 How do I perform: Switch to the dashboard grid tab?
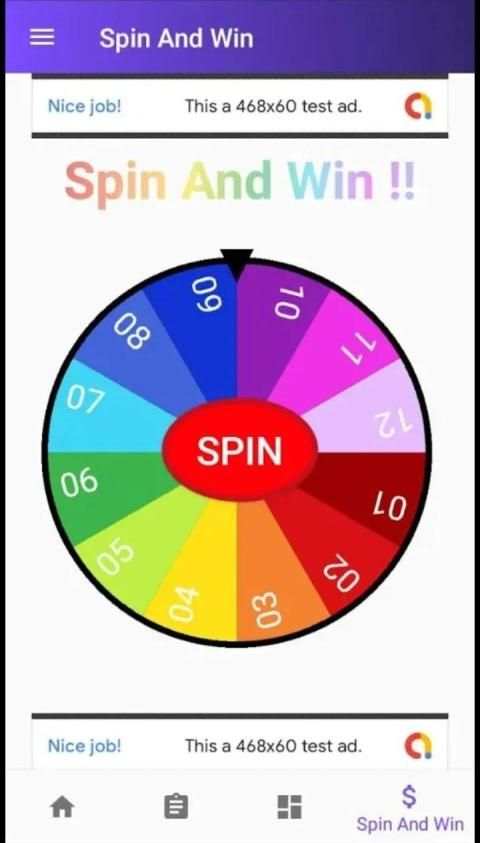[289, 807]
